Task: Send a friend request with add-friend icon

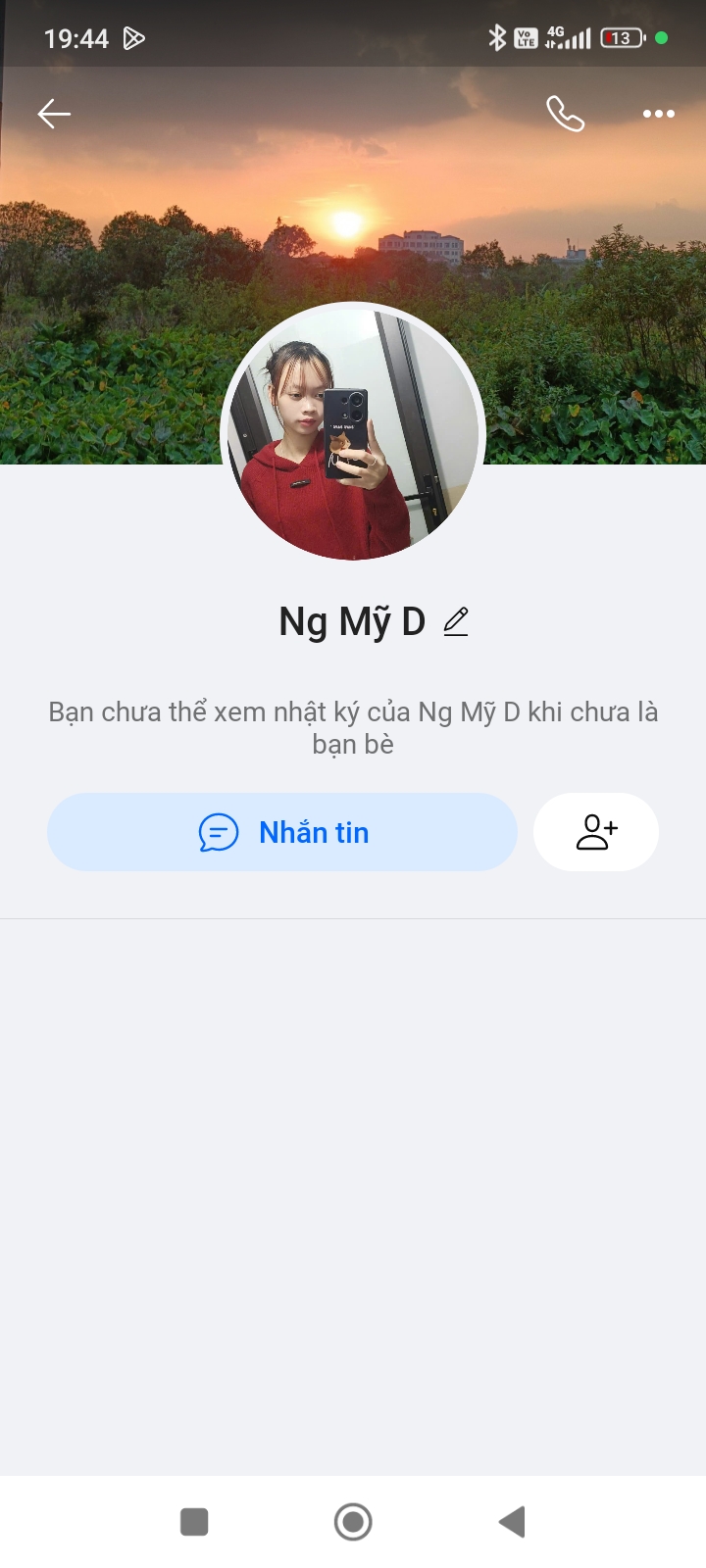Action: coord(595,832)
